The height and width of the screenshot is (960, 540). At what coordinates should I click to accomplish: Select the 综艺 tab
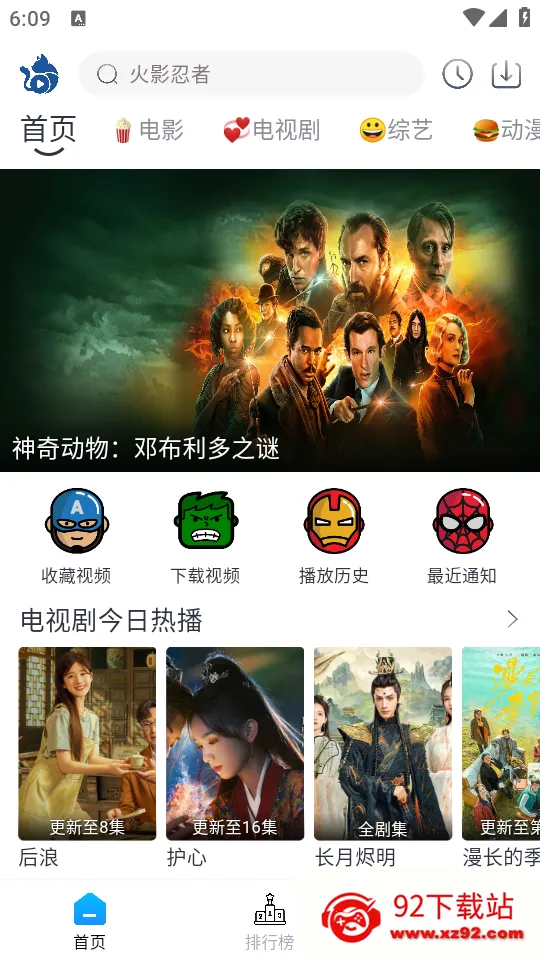tap(396, 130)
